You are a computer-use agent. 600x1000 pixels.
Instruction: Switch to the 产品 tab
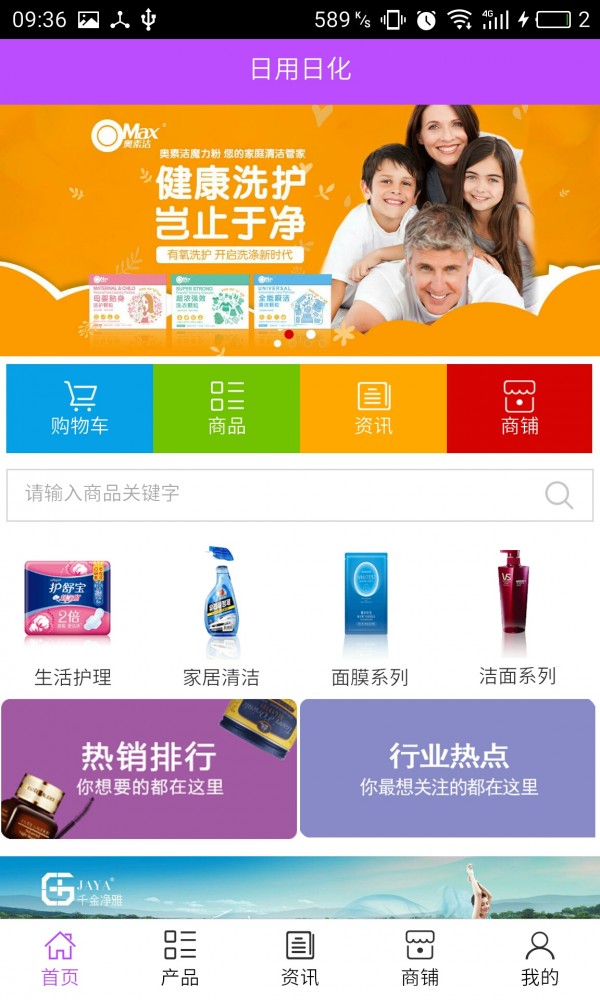(180, 958)
